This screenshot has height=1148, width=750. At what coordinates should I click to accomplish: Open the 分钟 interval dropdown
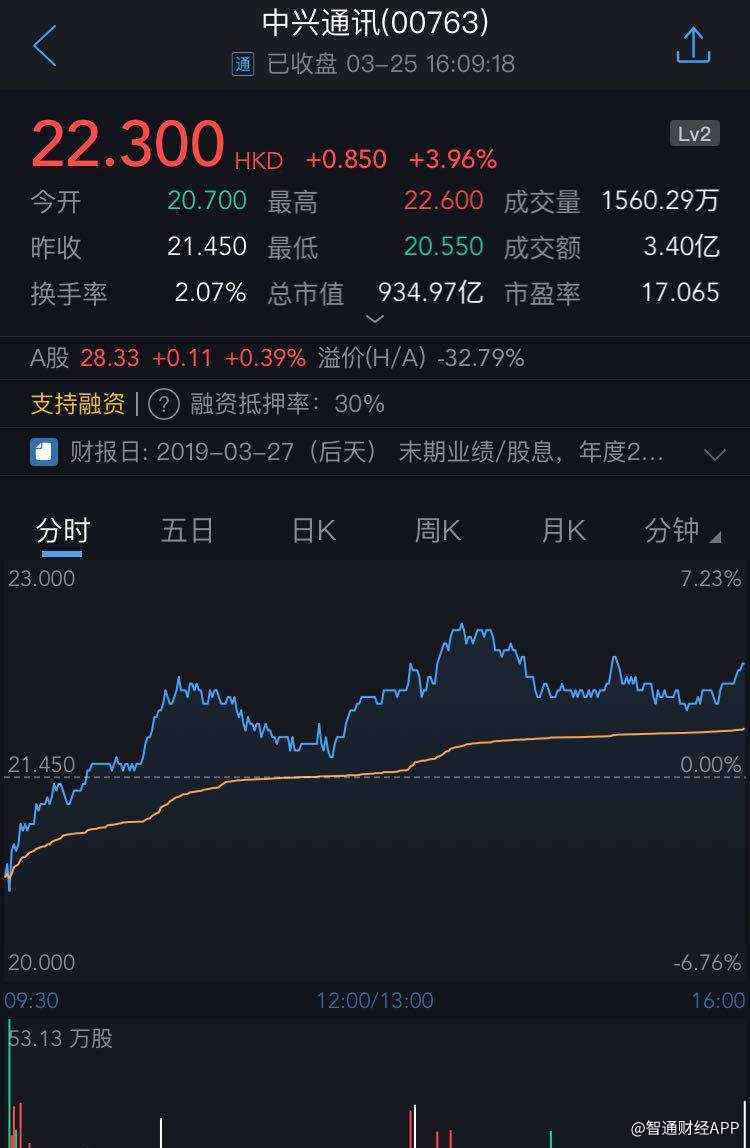click(x=682, y=530)
